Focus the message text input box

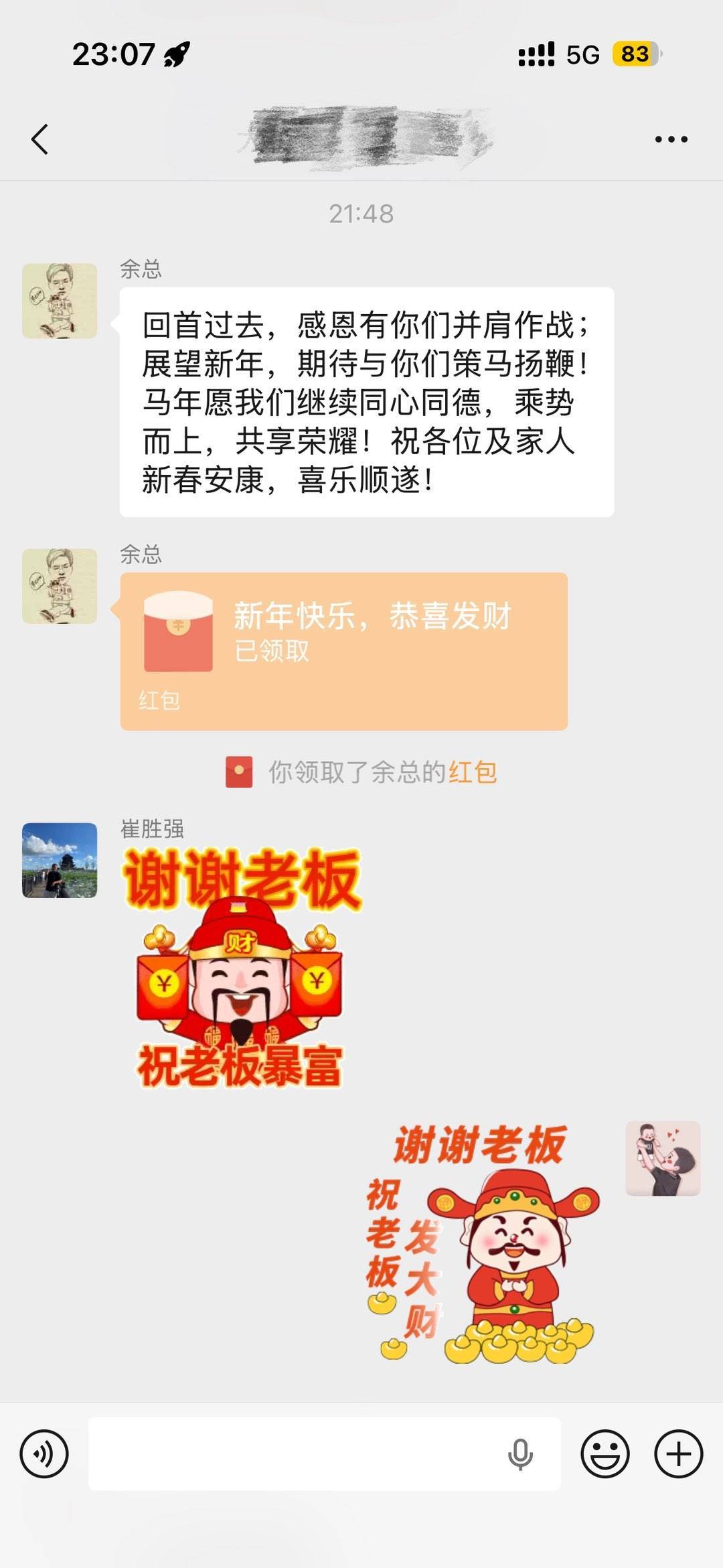(295, 1454)
